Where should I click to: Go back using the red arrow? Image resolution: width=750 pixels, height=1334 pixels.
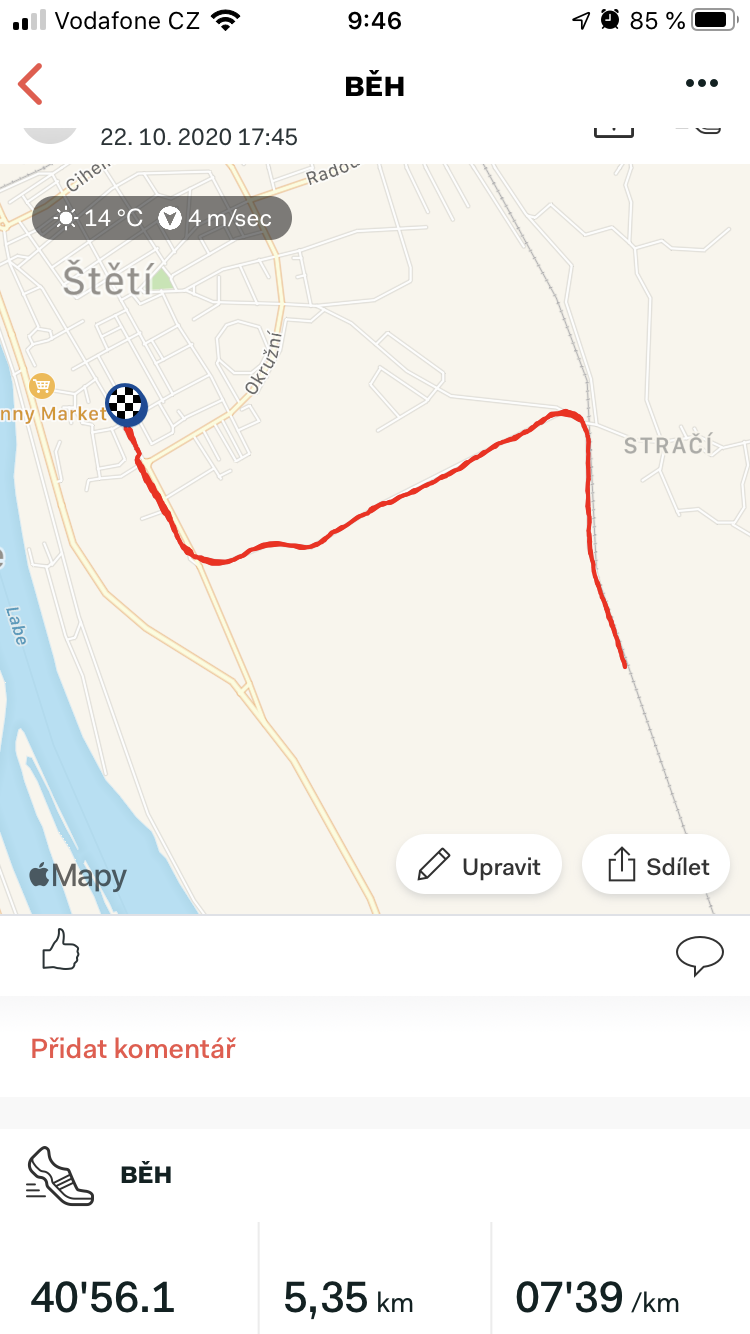pos(31,85)
